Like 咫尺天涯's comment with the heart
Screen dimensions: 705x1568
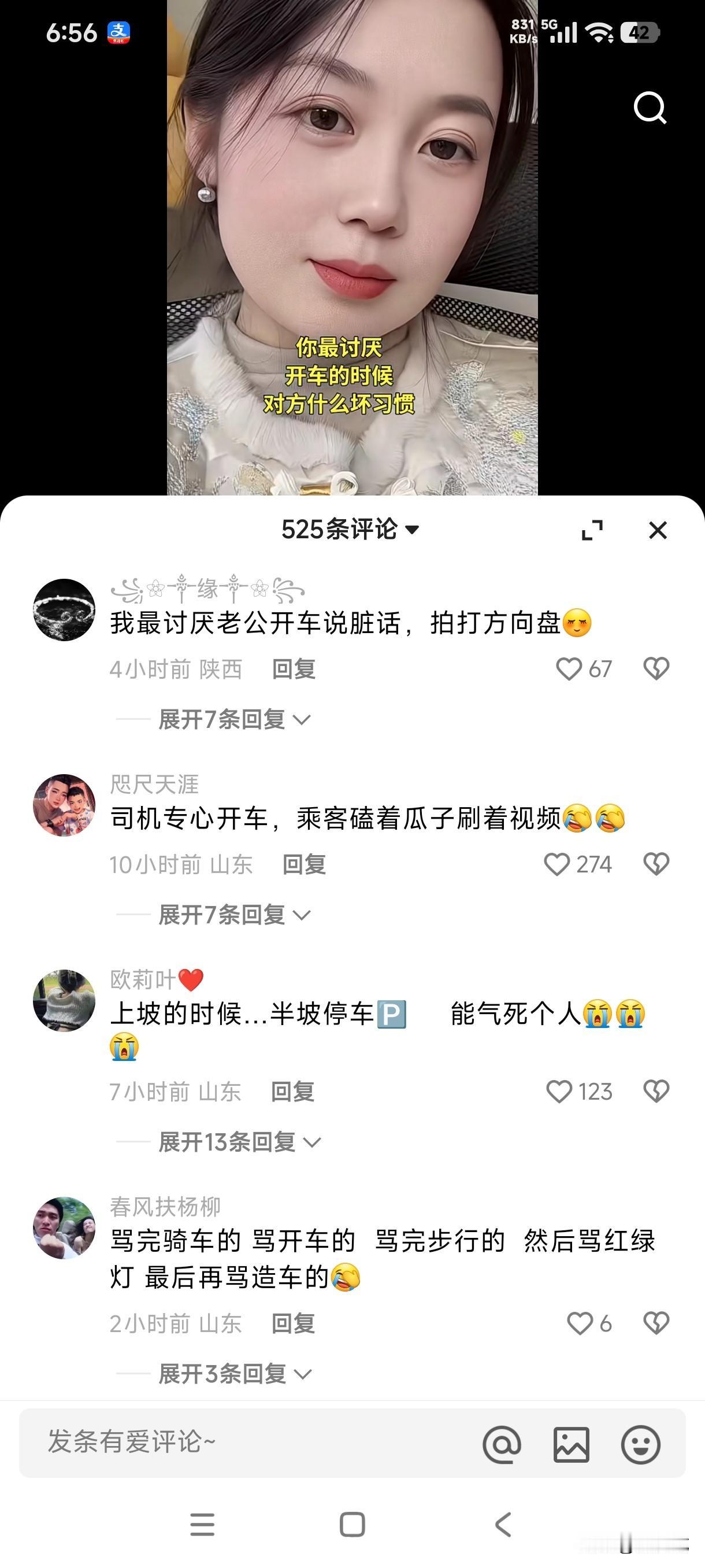pyautogui.click(x=560, y=864)
